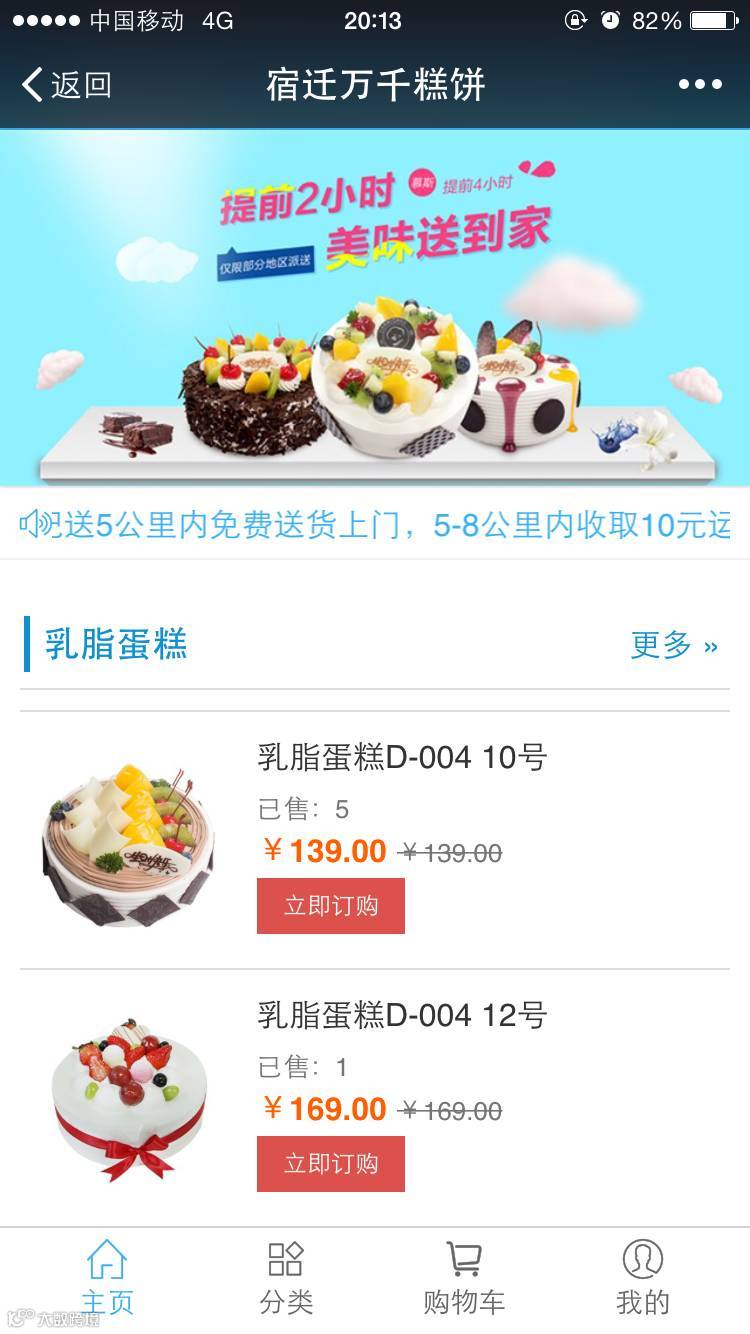Order 乳脂蛋糕D-004 10号 with 立即订购
The height and width of the screenshot is (1334, 750).
[x=331, y=906]
